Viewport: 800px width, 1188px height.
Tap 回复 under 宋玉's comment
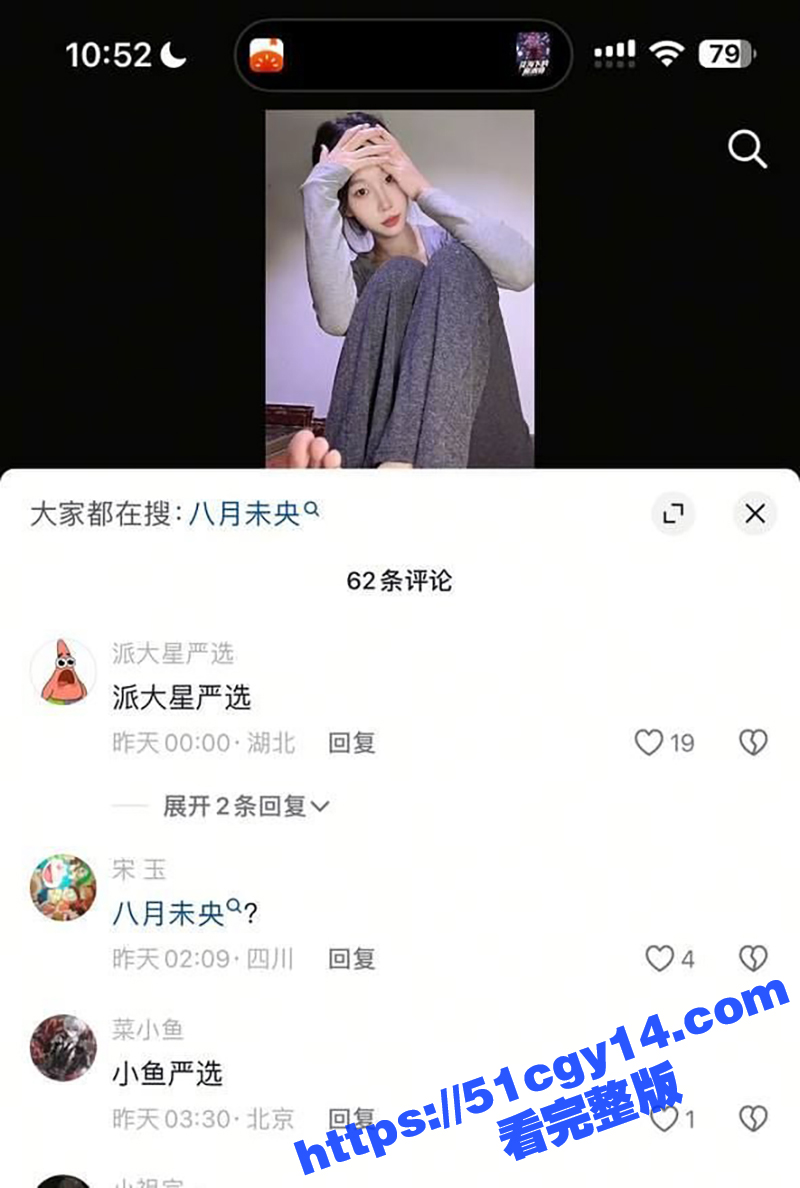(353, 958)
